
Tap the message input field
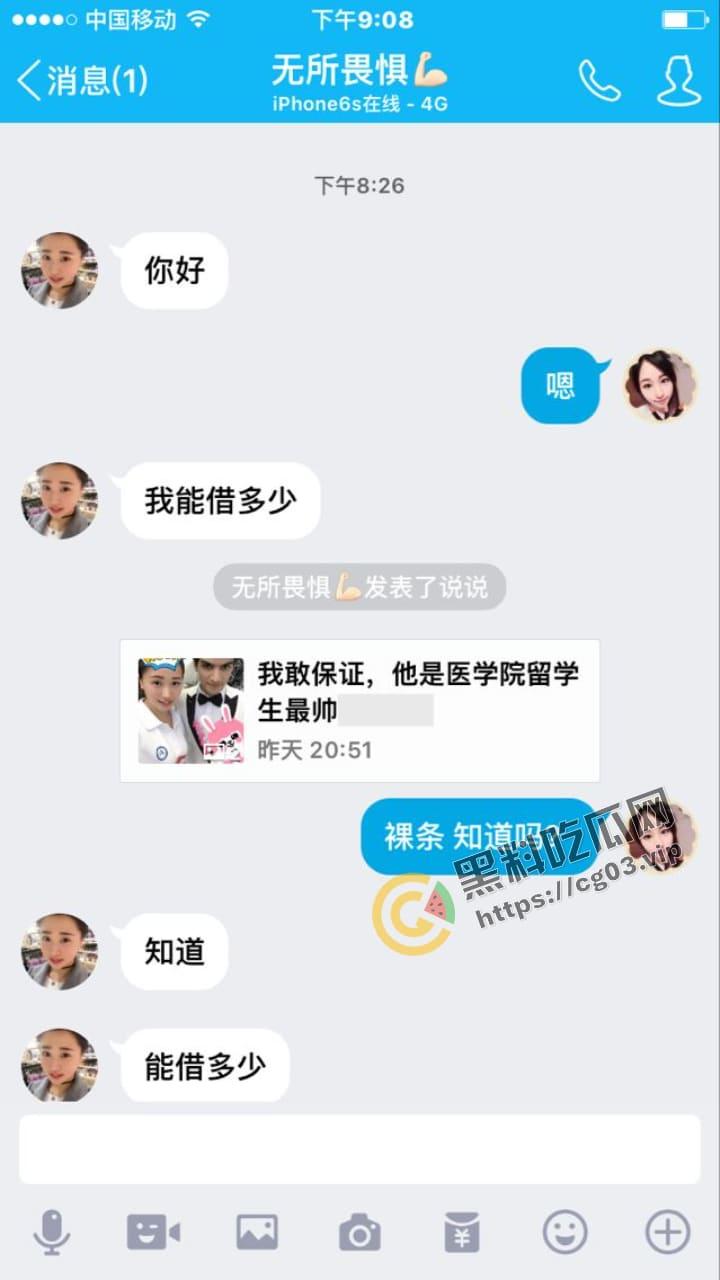point(359,1149)
